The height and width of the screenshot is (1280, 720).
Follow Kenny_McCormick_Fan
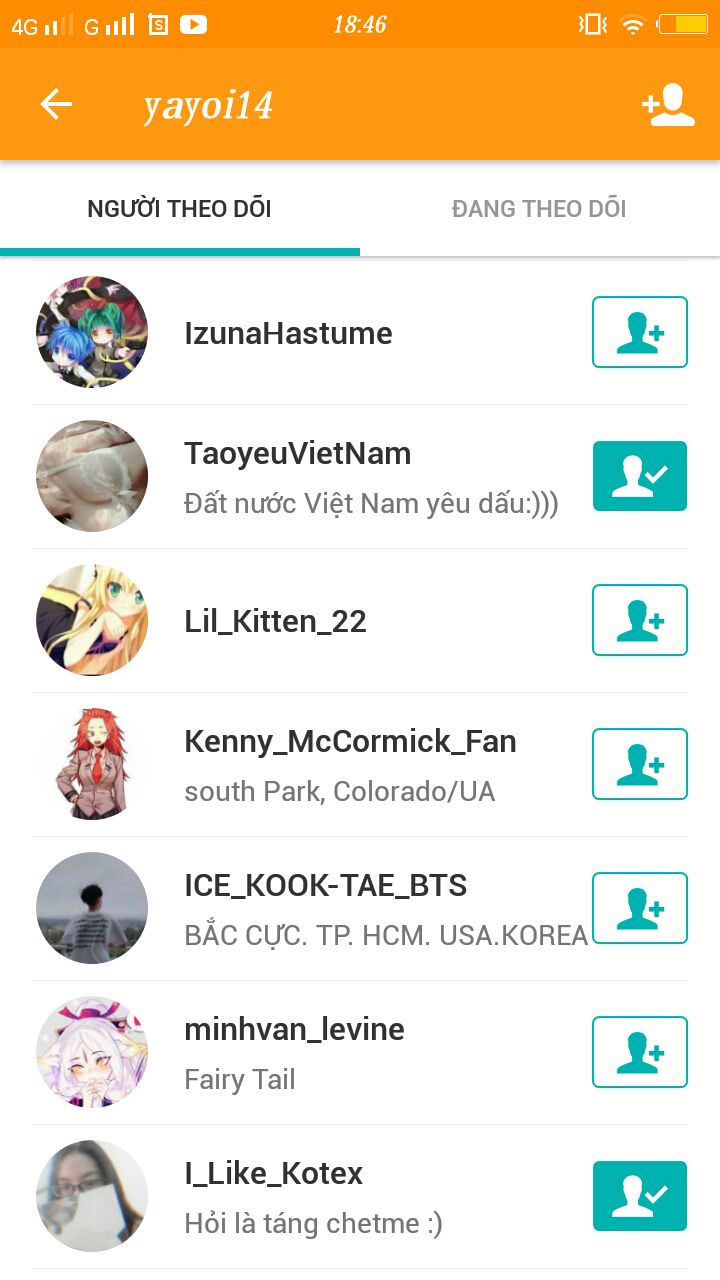[639, 764]
